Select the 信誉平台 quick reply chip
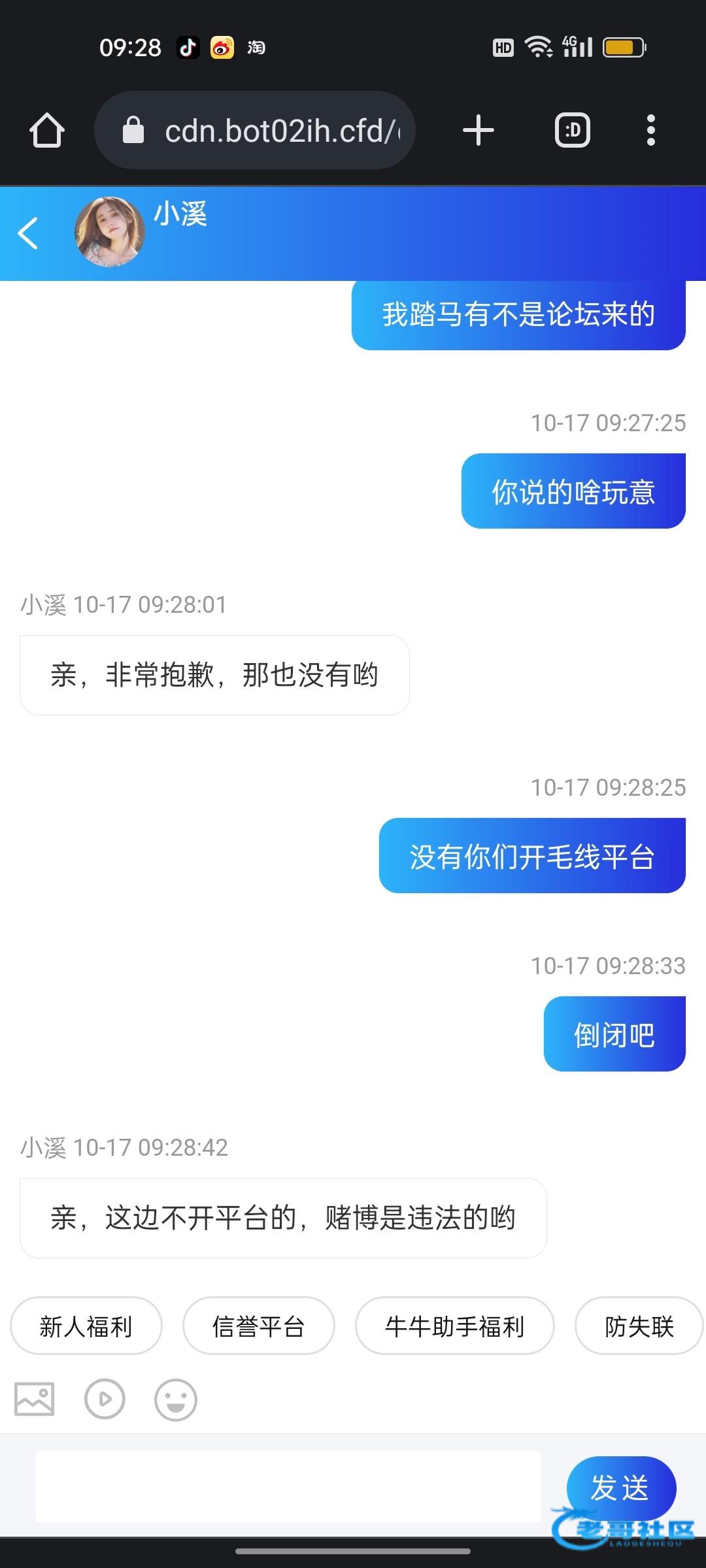Screen dimensions: 706x1568 click(x=258, y=1327)
